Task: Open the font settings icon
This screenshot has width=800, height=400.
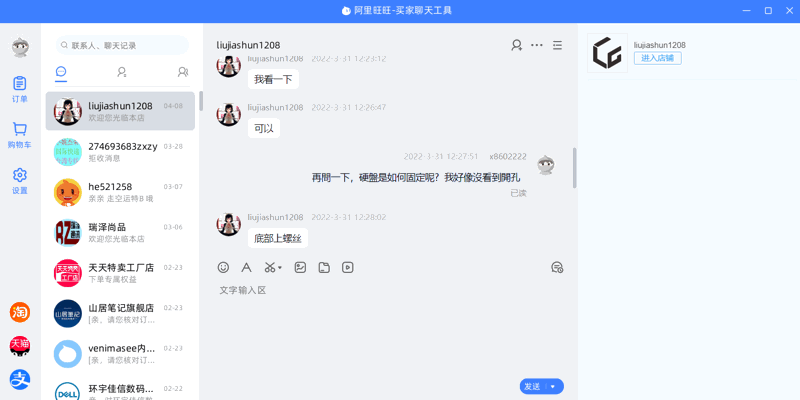Action: click(246, 267)
